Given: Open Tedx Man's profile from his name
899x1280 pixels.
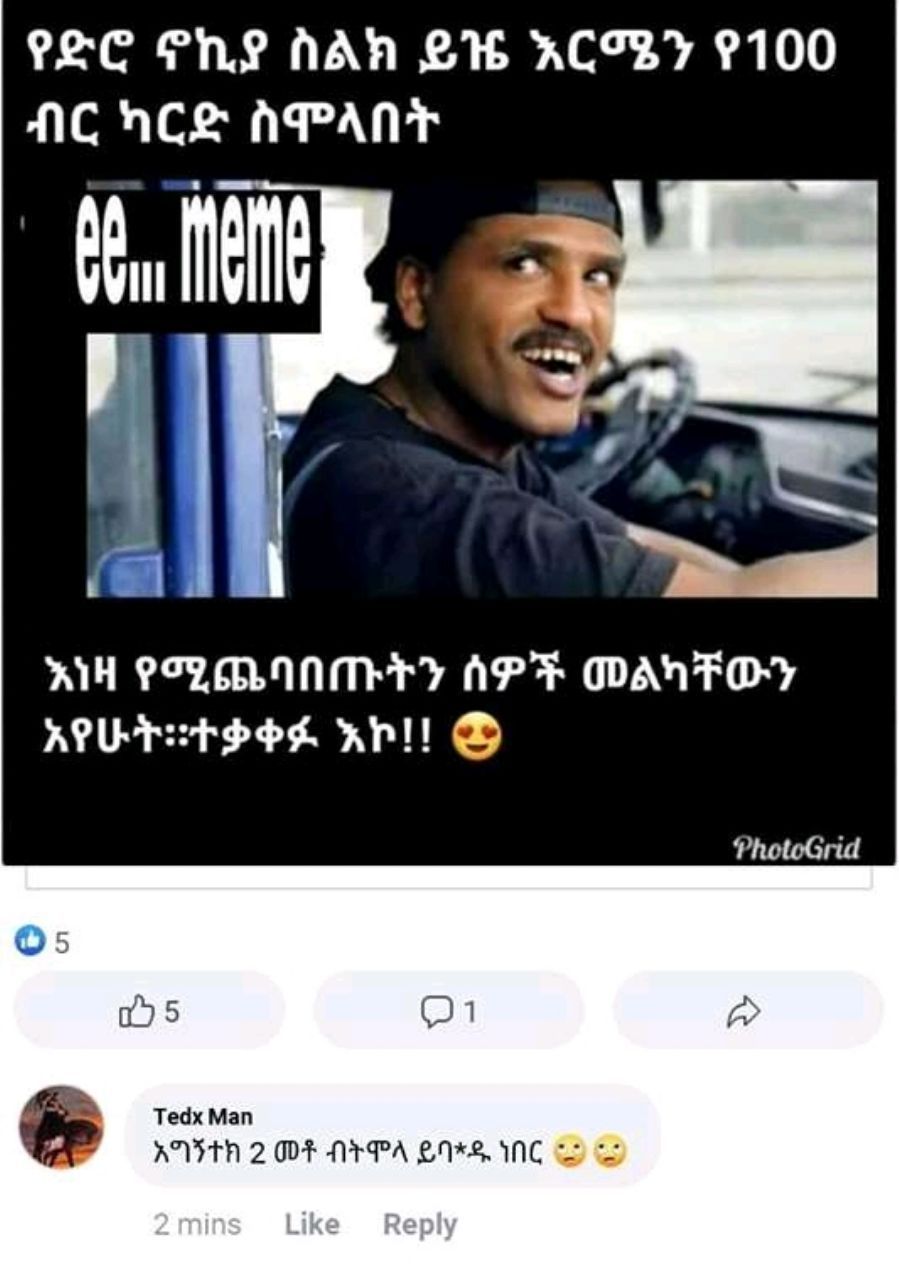Looking at the screenshot, I should (x=203, y=1116).
